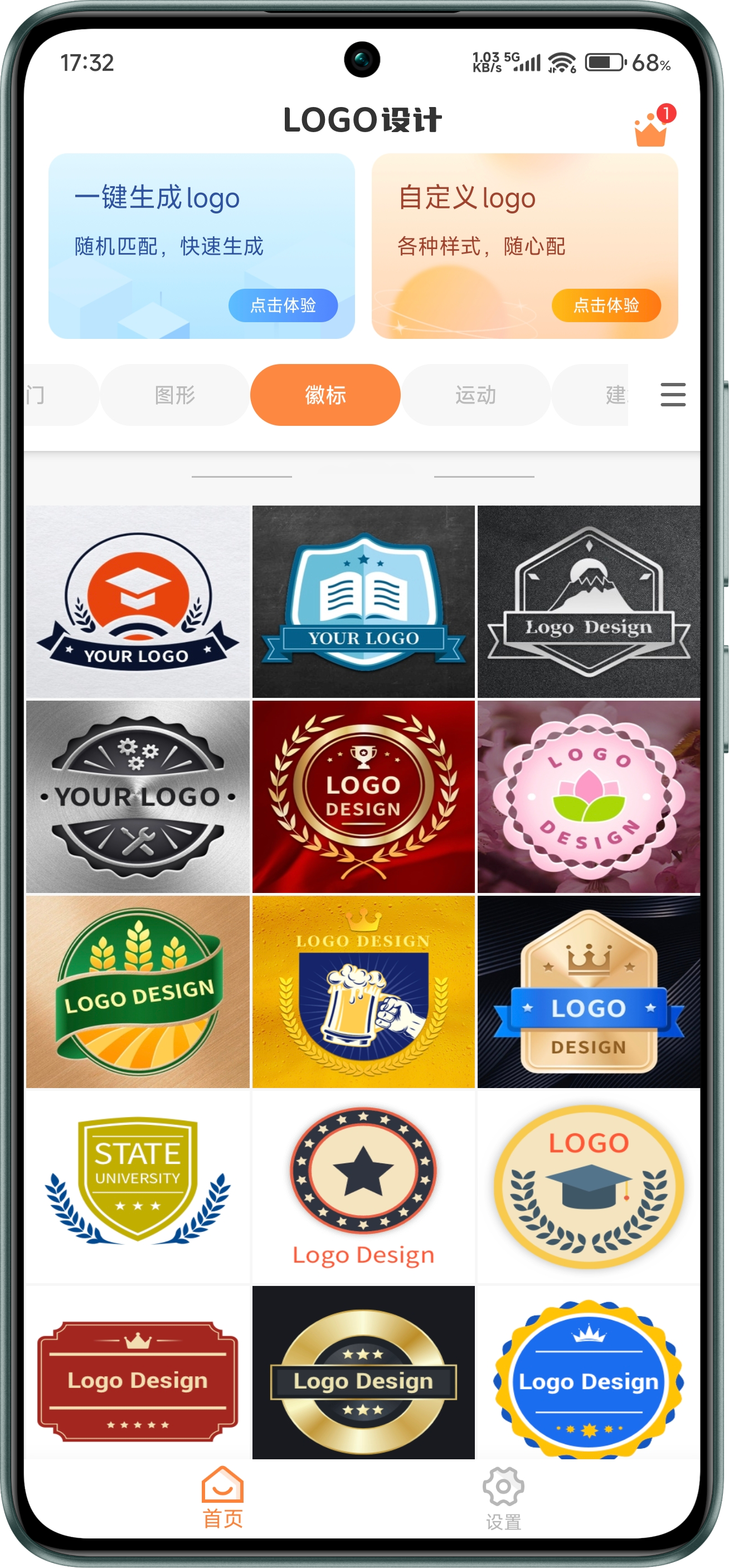729x1568 pixels.
Task: Switch to the 首页 tab
Action: tap(223, 1497)
